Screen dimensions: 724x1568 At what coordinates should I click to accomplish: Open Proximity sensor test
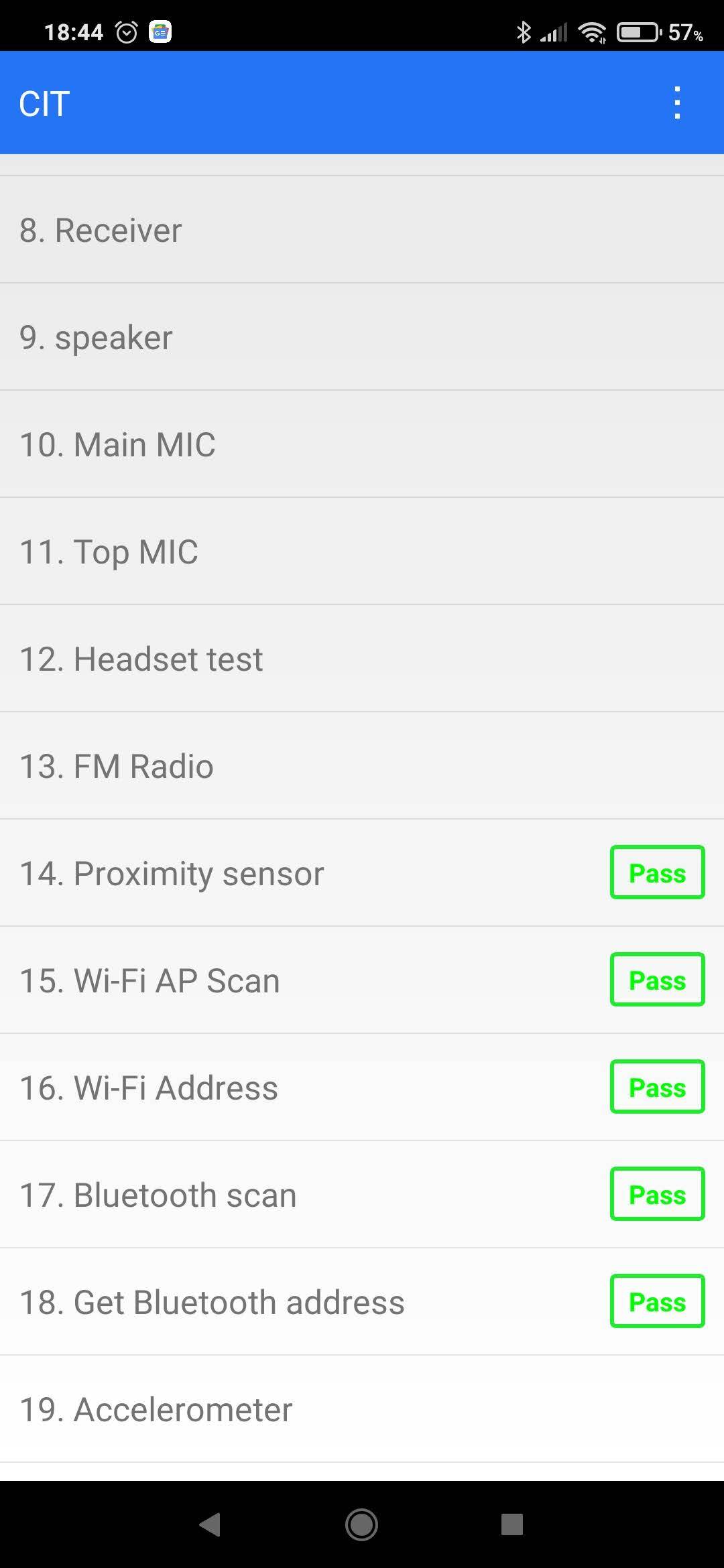click(302, 873)
